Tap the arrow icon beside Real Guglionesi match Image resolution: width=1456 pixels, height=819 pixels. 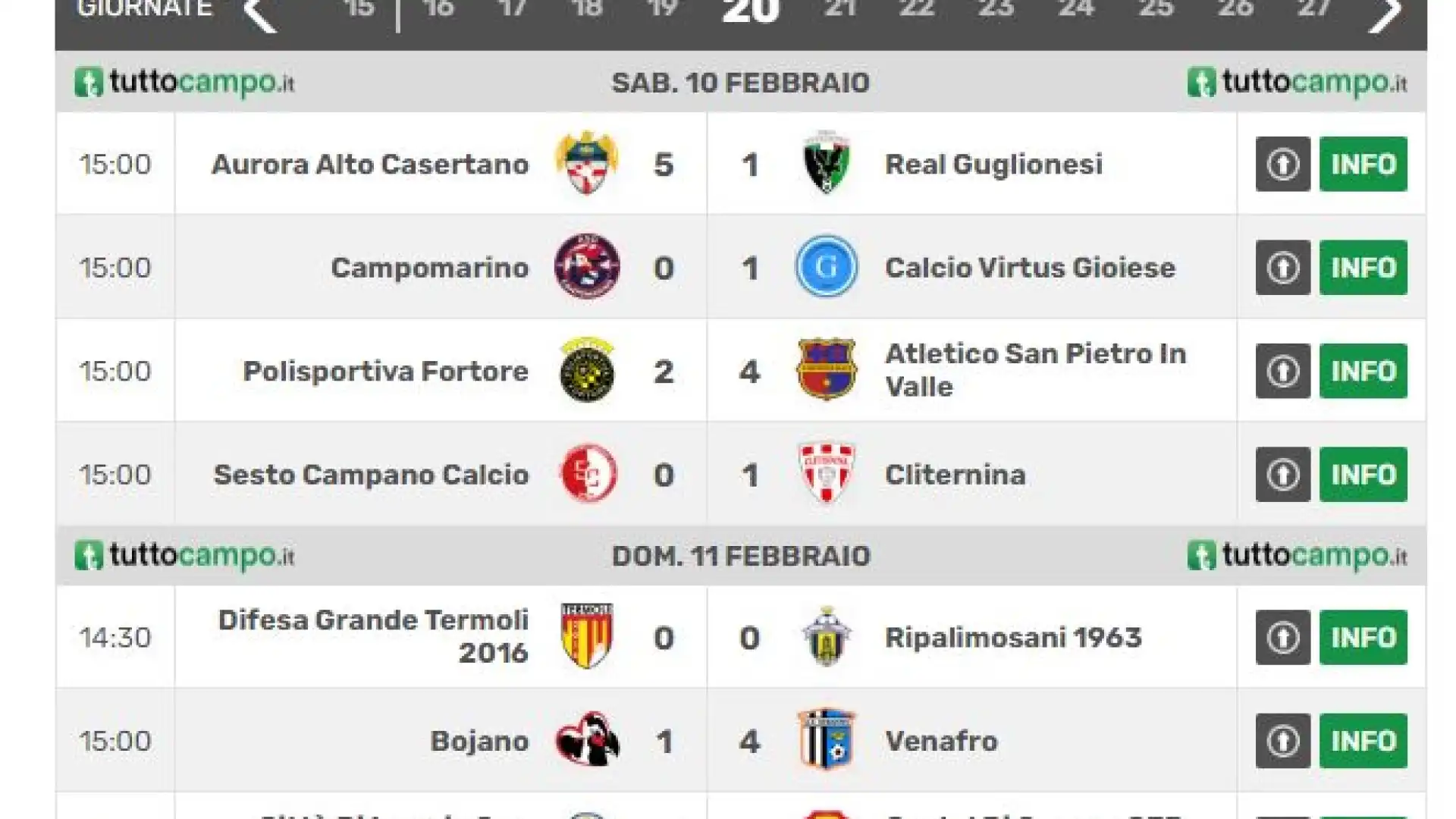click(1282, 164)
